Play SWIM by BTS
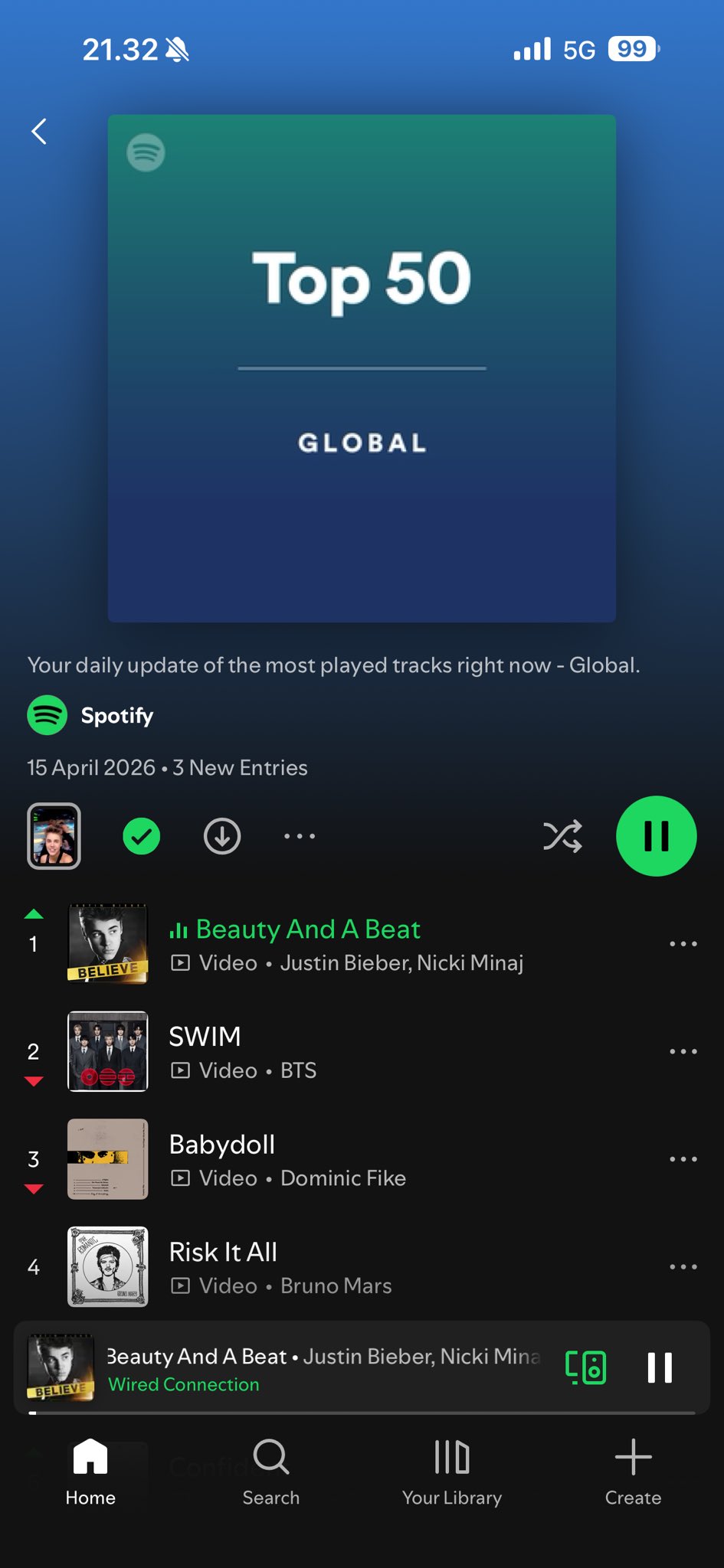This screenshot has width=724, height=1568. pyautogui.click(x=345, y=1052)
